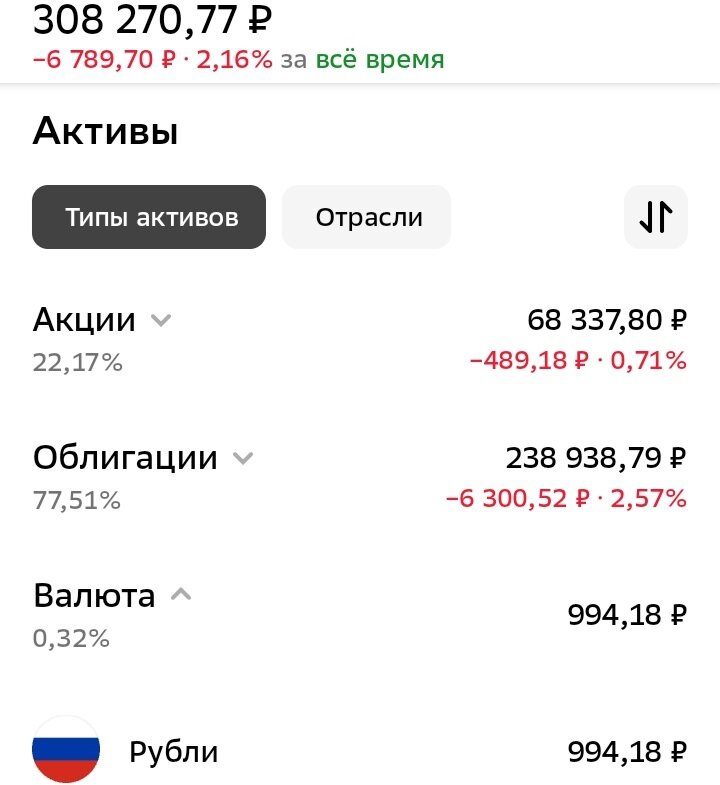
Task: Select the Типы активов filter
Action: pyautogui.click(x=148, y=216)
